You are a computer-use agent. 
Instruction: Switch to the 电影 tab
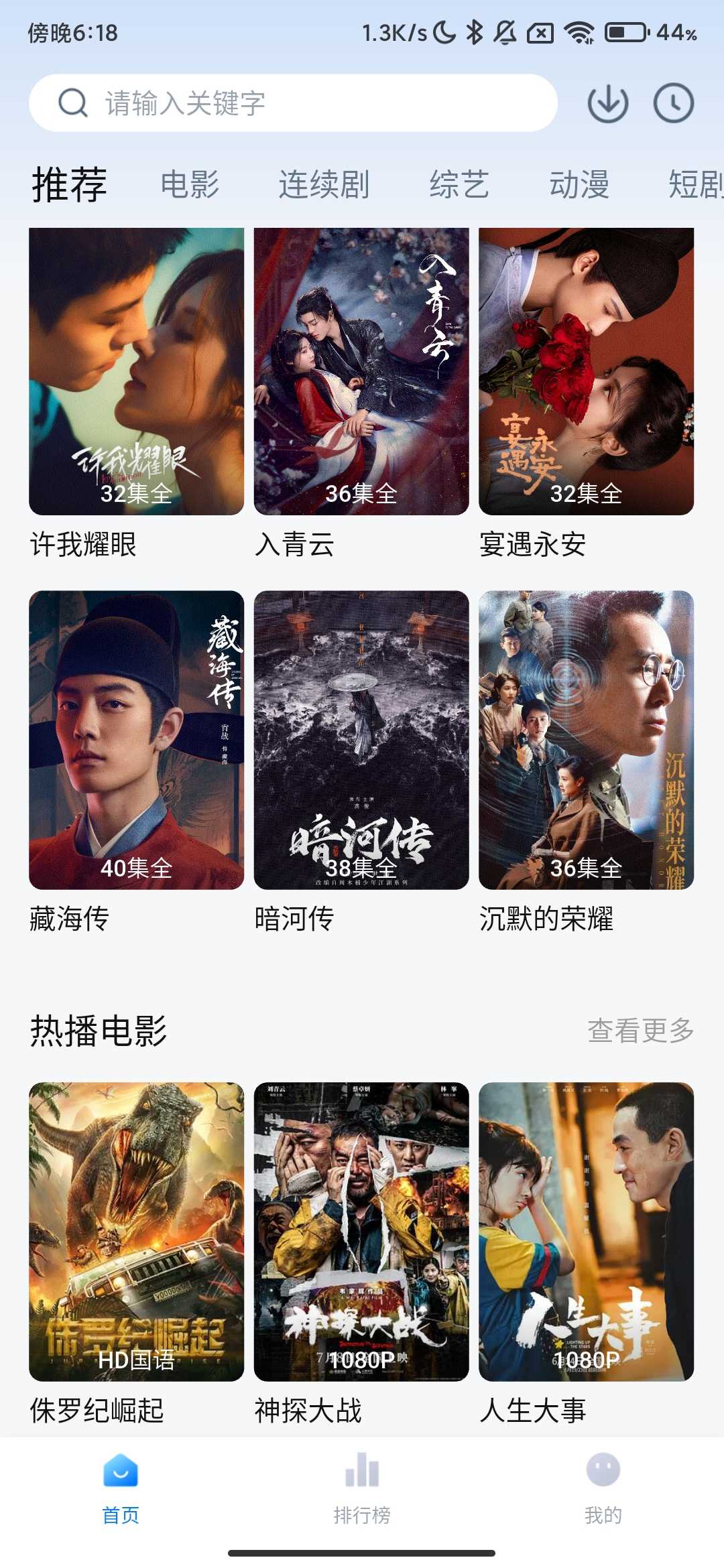(190, 184)
